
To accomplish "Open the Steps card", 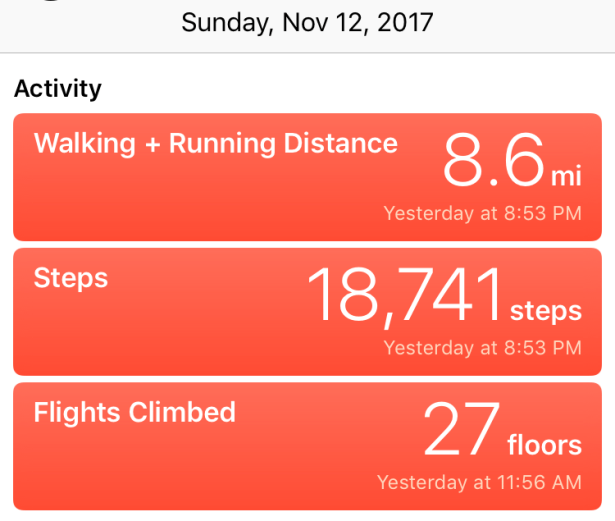I will tap(307, 311).
